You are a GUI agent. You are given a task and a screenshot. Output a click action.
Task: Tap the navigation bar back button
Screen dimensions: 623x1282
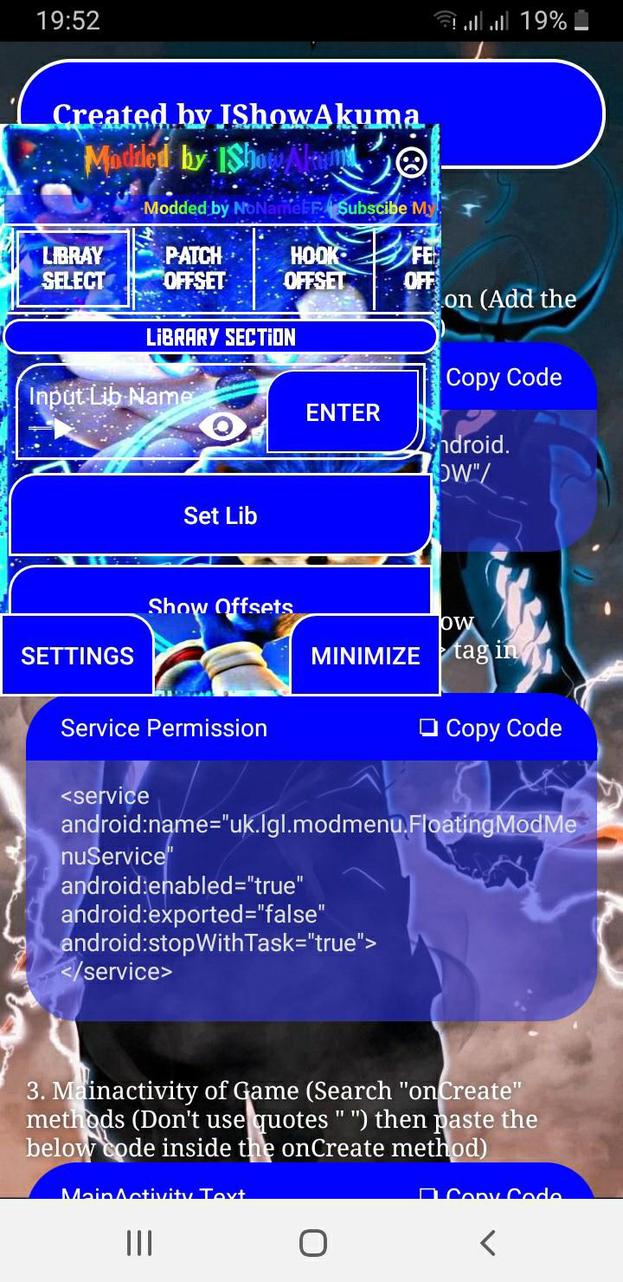pyautogui.click(x=487, y=1243)
